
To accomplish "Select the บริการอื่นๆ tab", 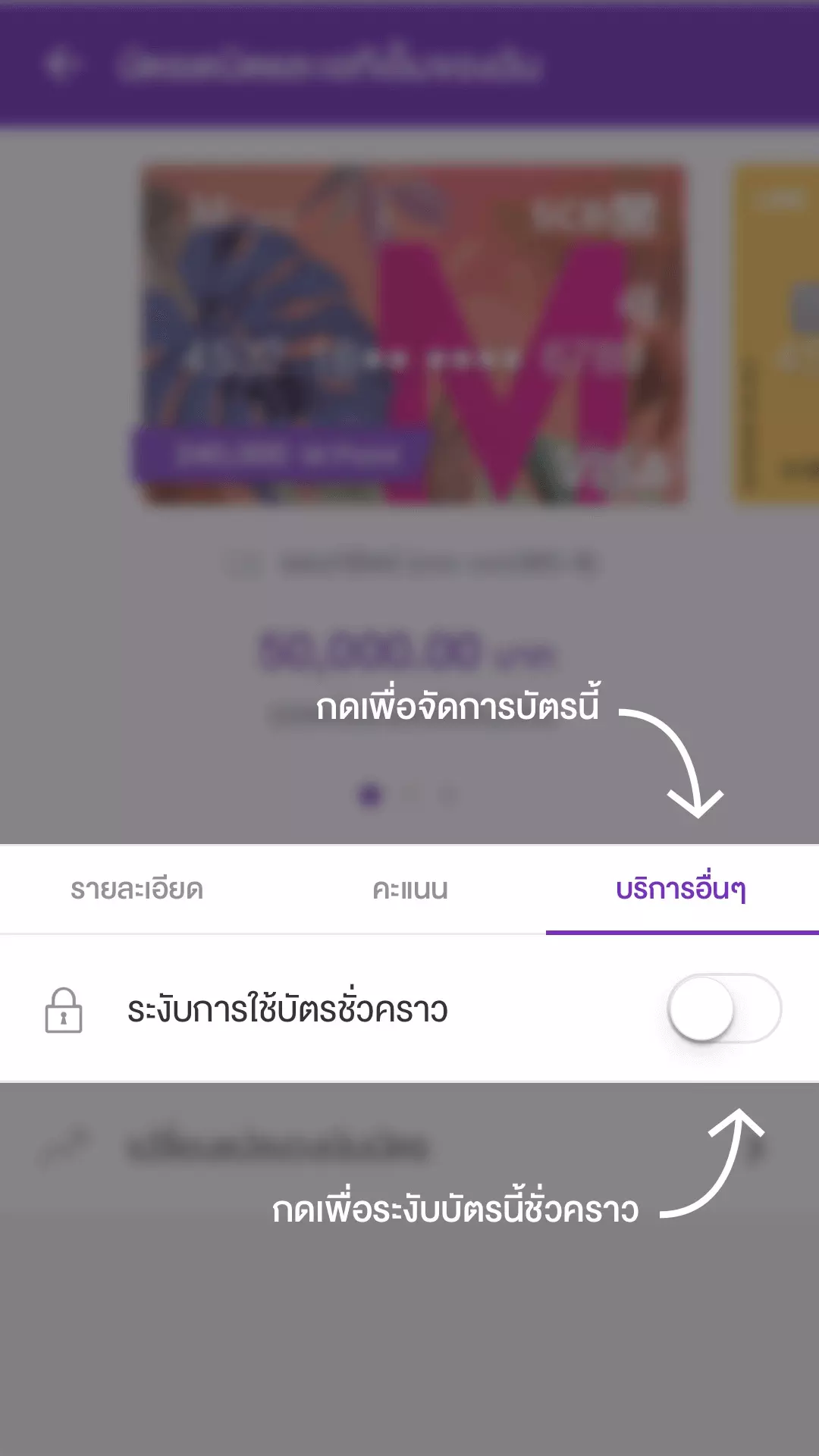I will click(x=681, y=889).
